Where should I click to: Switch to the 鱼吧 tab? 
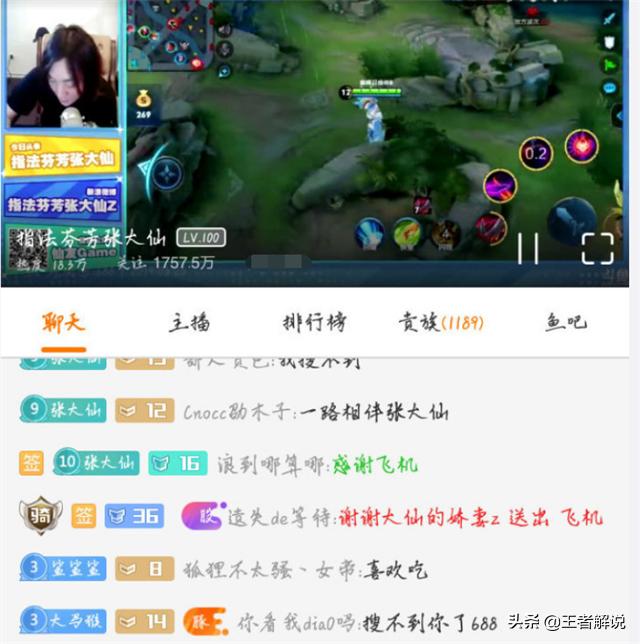(566, 322)
